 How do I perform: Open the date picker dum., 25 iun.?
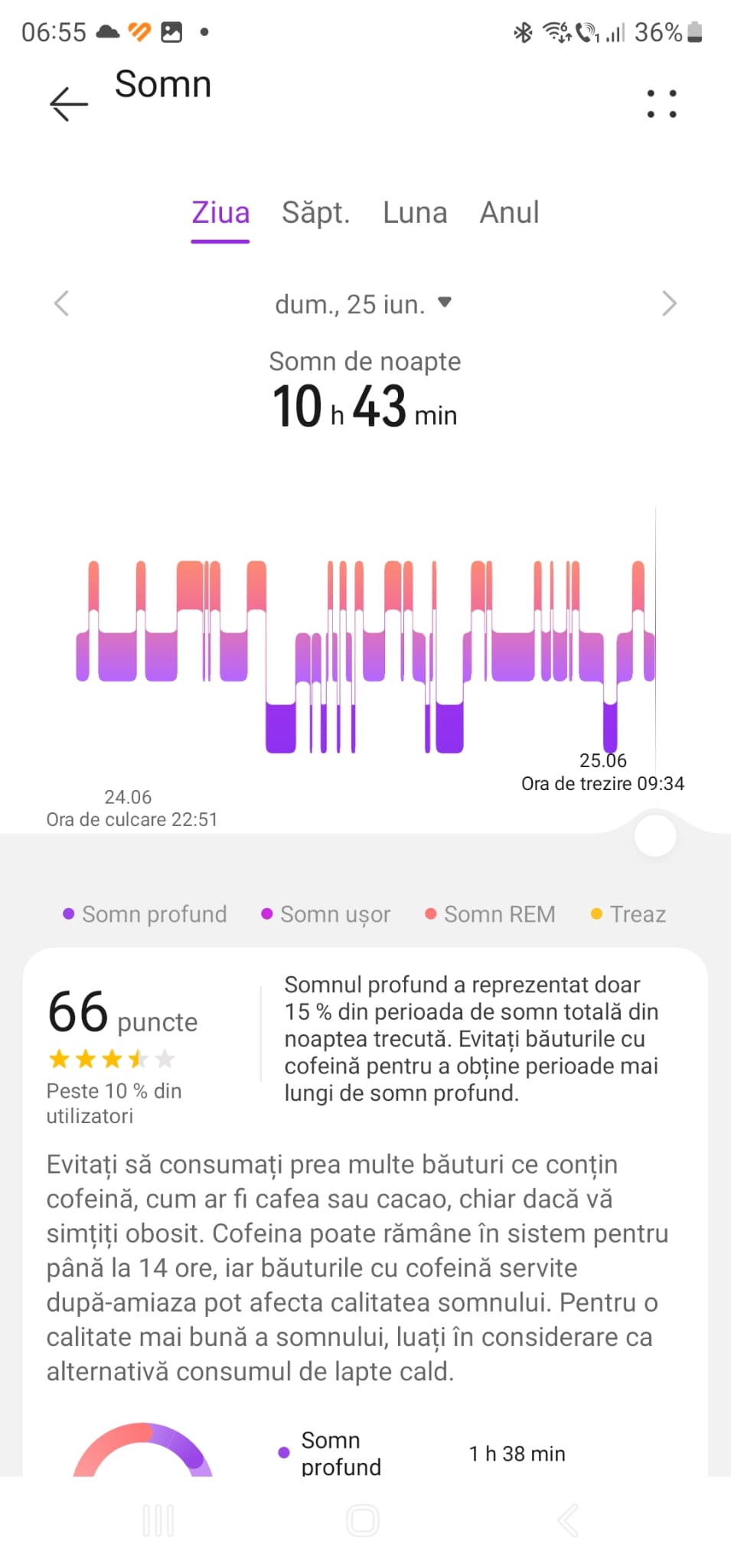click(363, 304)
